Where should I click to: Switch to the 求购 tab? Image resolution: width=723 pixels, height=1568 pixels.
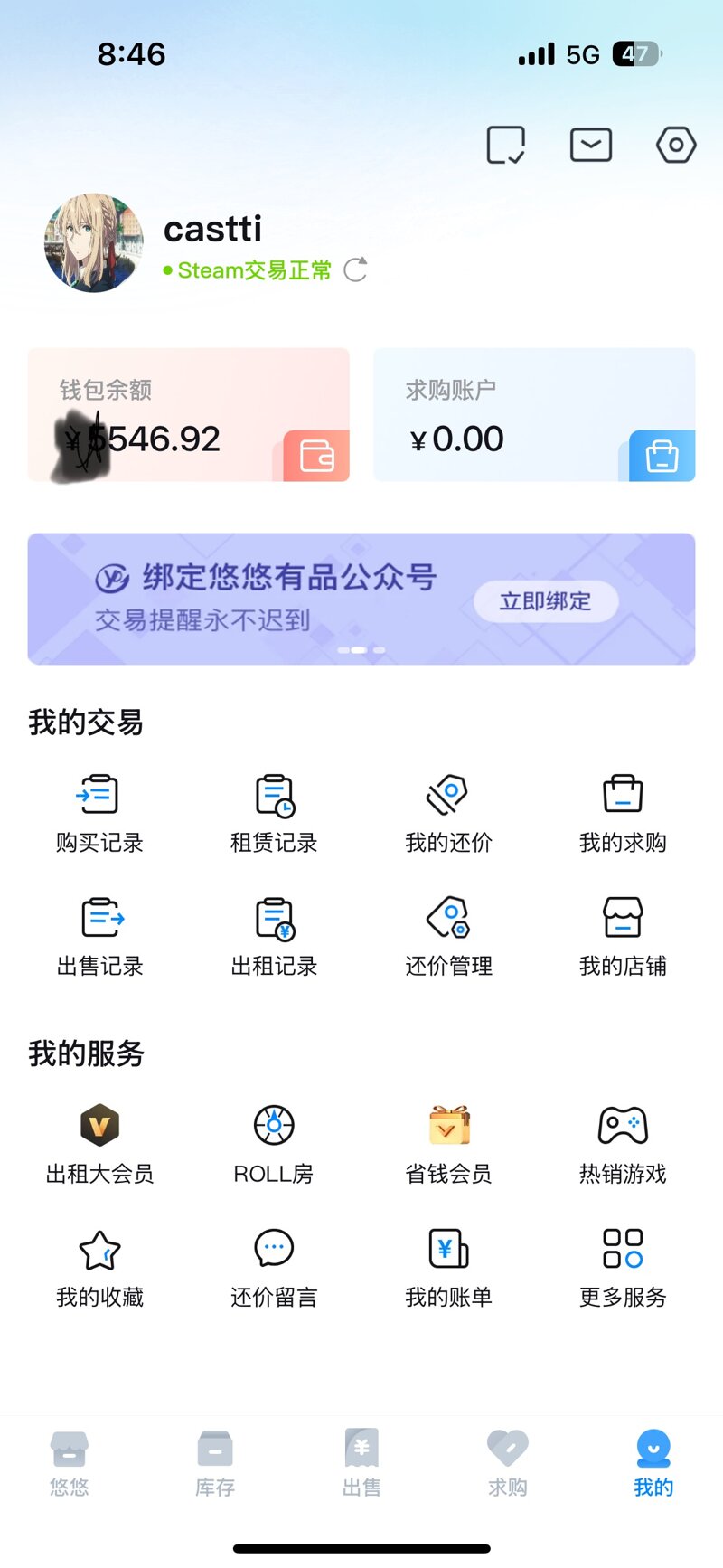click(x=507, y=1463)
